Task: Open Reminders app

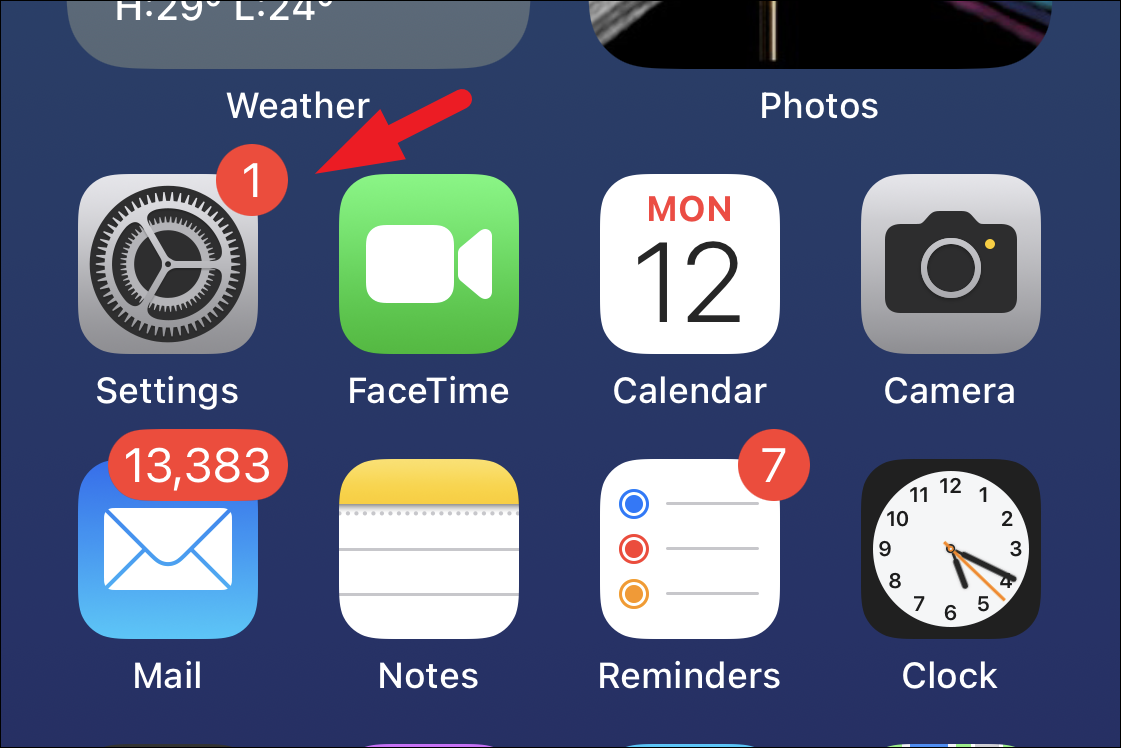Action: (689, 549)
